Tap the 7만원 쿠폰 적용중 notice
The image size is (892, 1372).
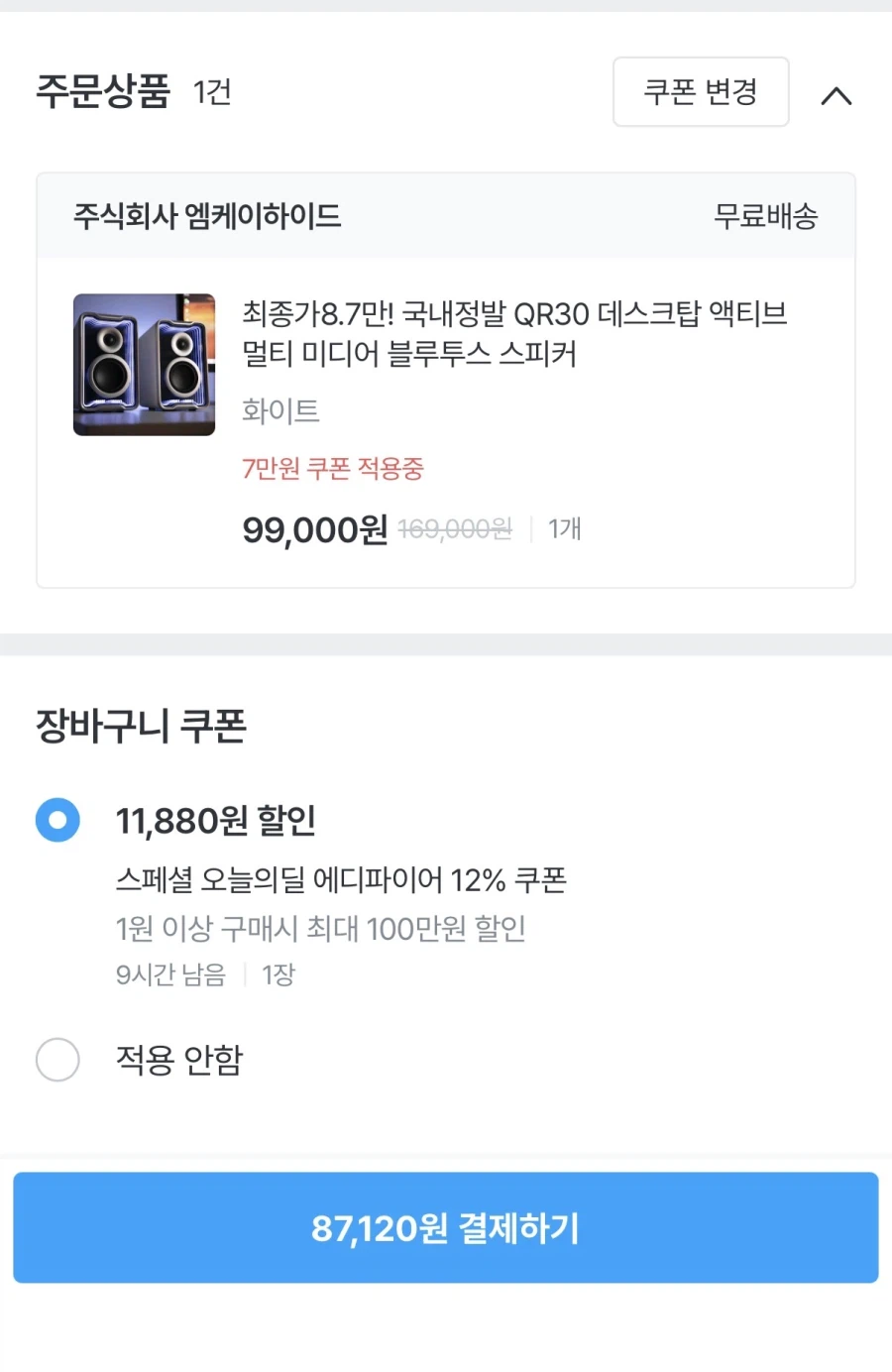331,468
